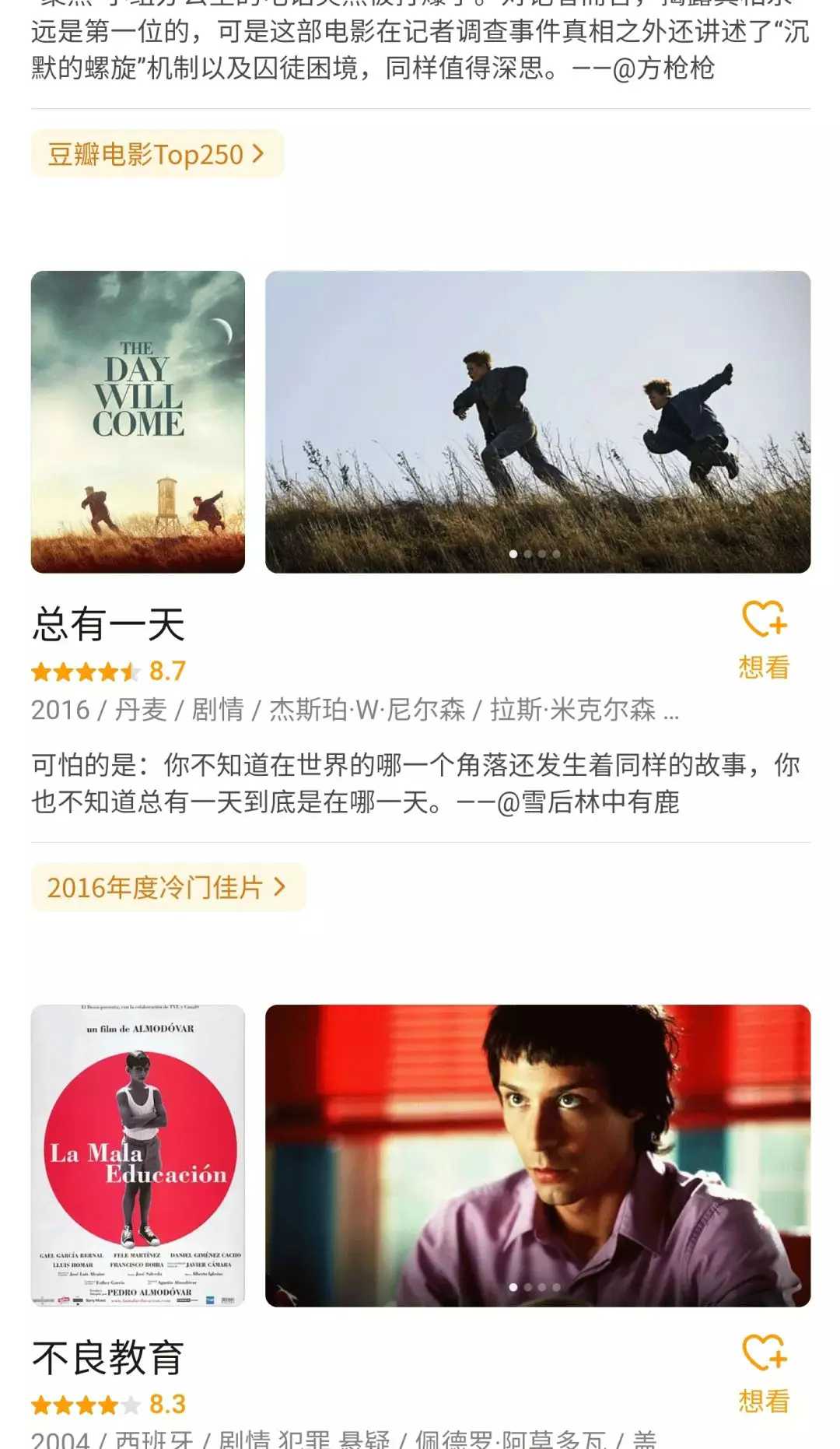View the 不良教育 still photo
Screen dimensions: 840x1449
537,1156
